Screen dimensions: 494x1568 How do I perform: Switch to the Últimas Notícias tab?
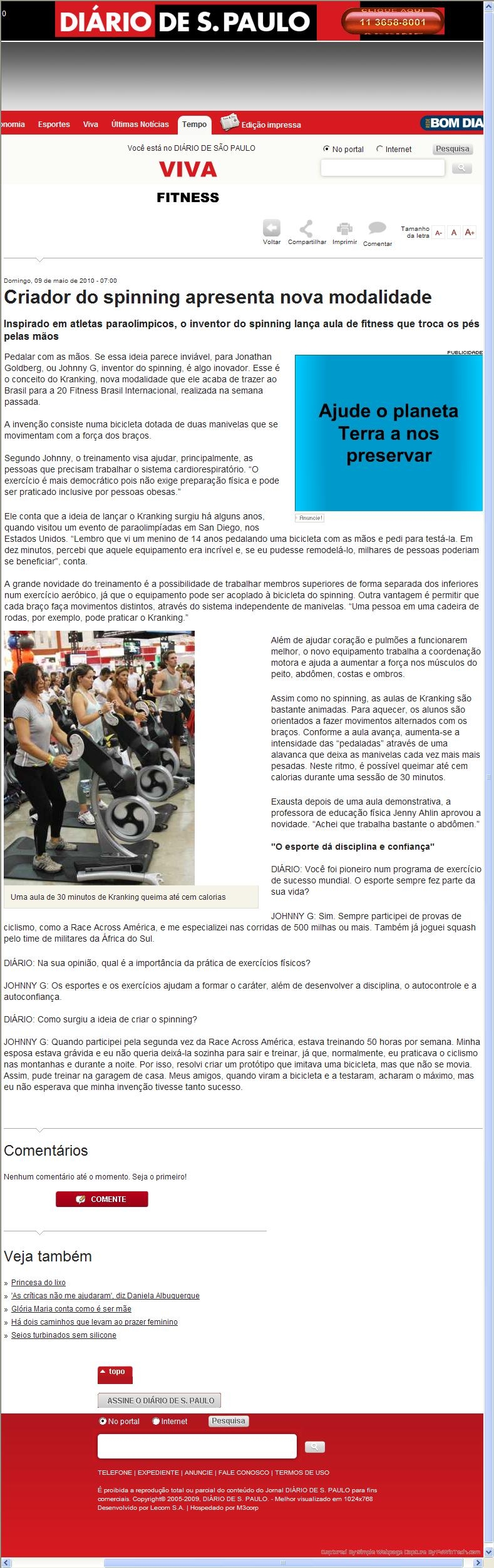tap(140, 125)
